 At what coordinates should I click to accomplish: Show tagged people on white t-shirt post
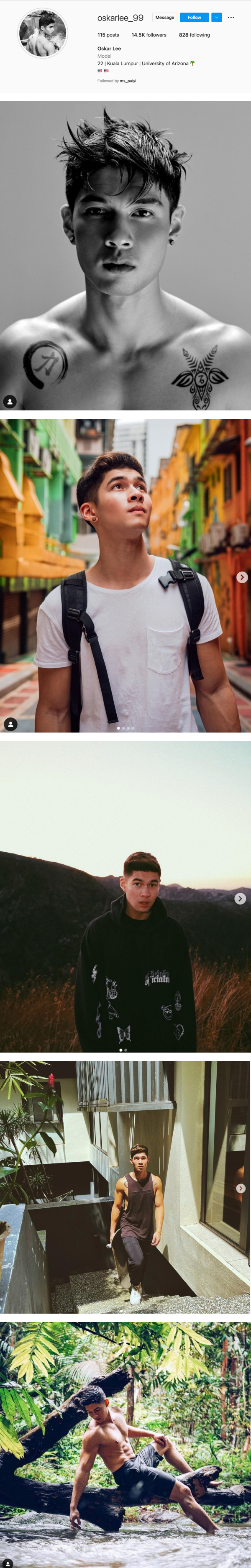[10, 724]
